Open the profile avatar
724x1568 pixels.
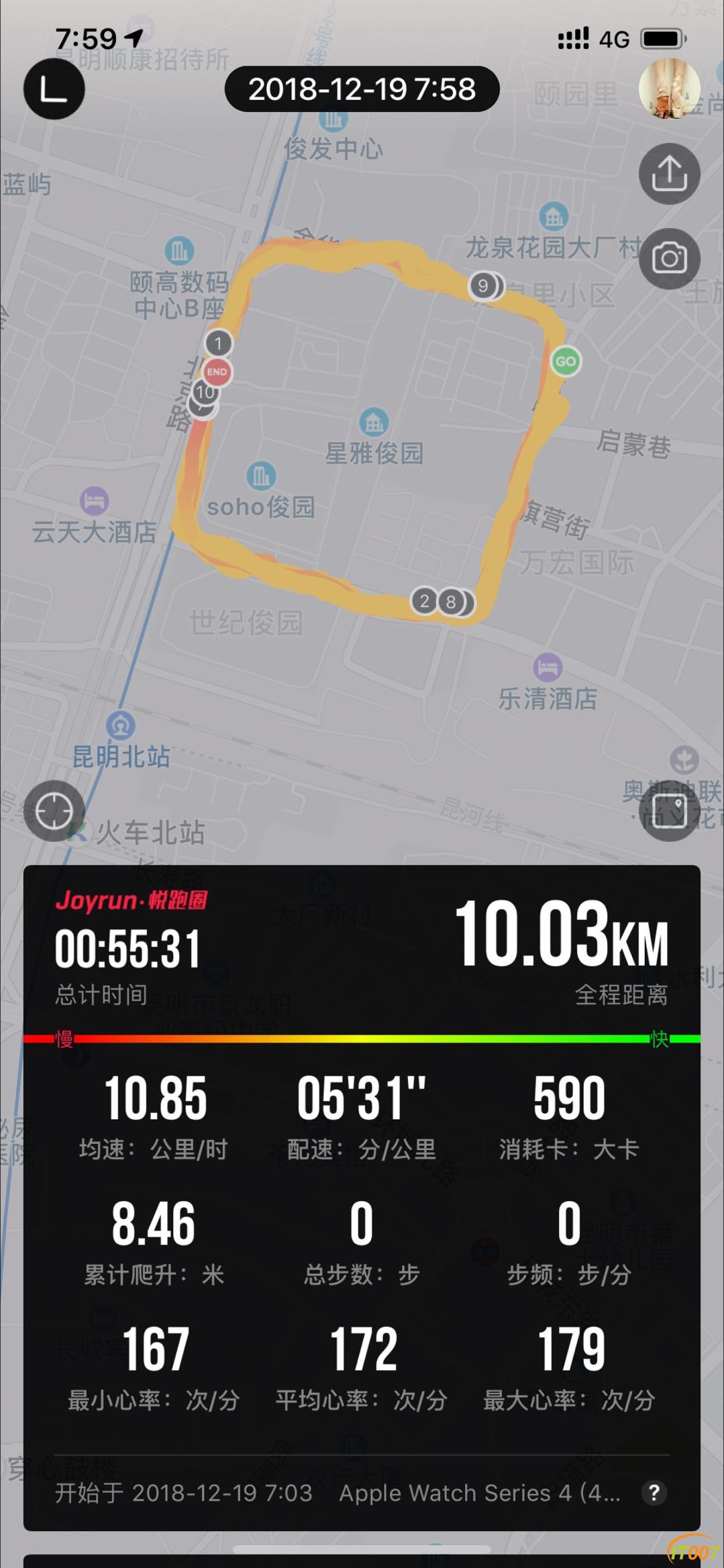coord(669,89)
